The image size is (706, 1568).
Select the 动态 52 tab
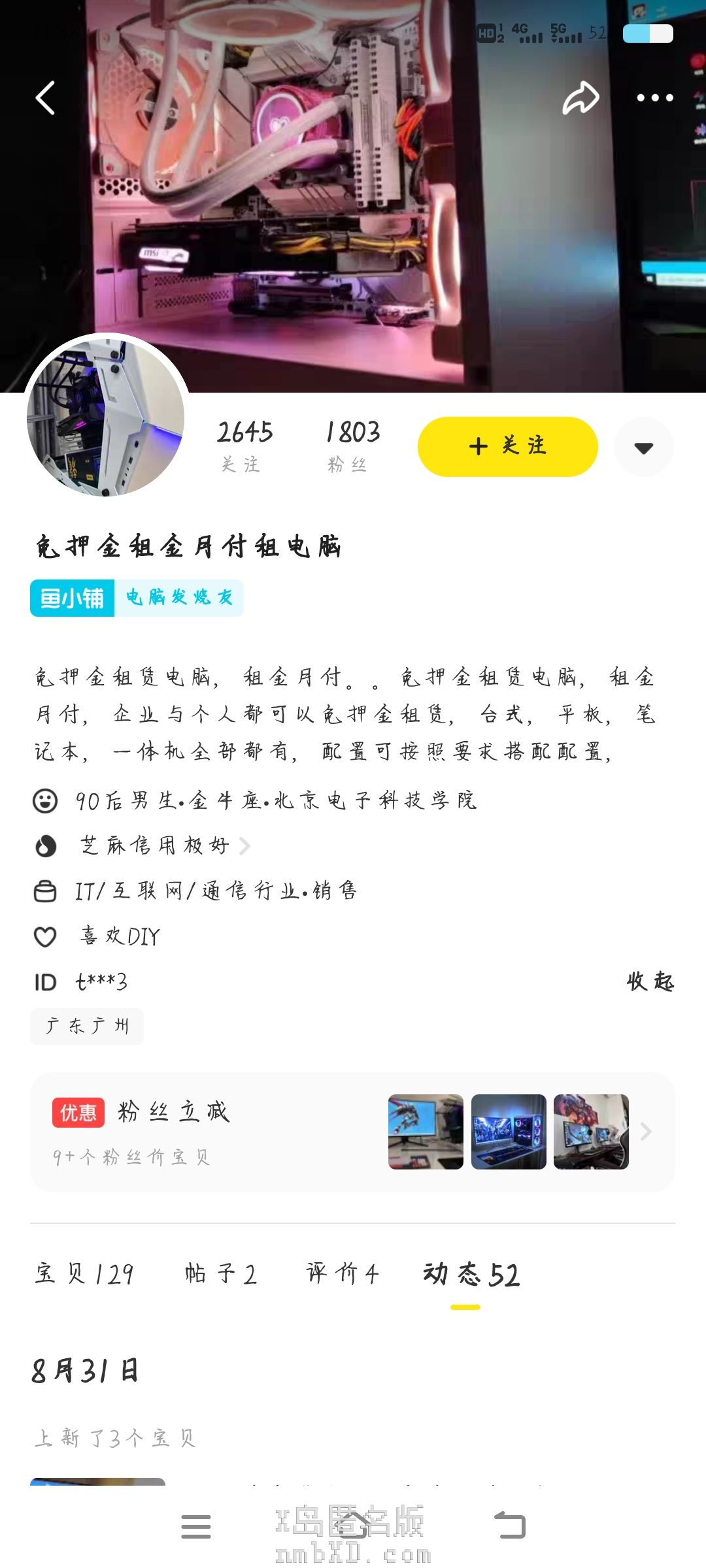pos(471,1275)
